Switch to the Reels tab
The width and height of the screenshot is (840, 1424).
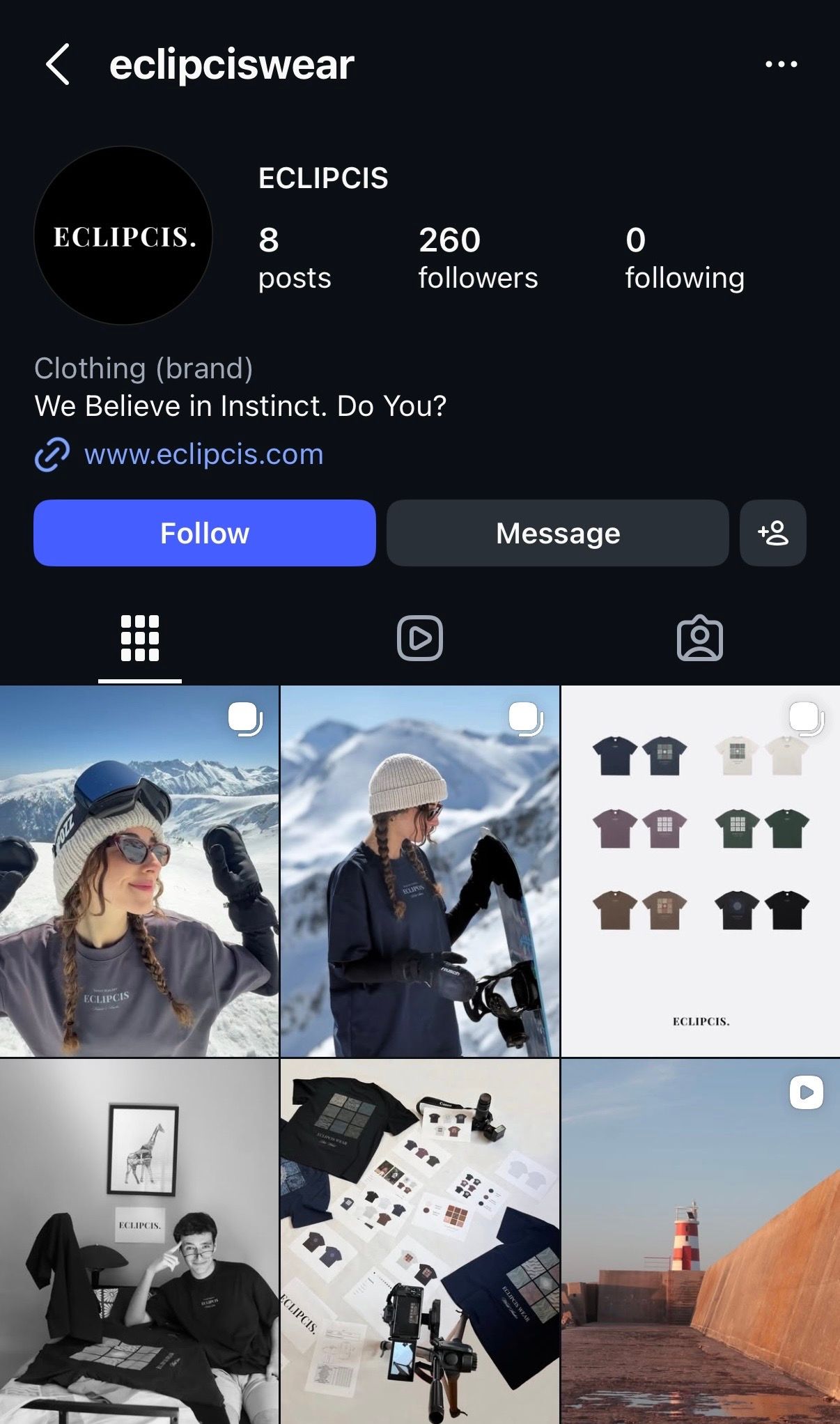point(420,637)
